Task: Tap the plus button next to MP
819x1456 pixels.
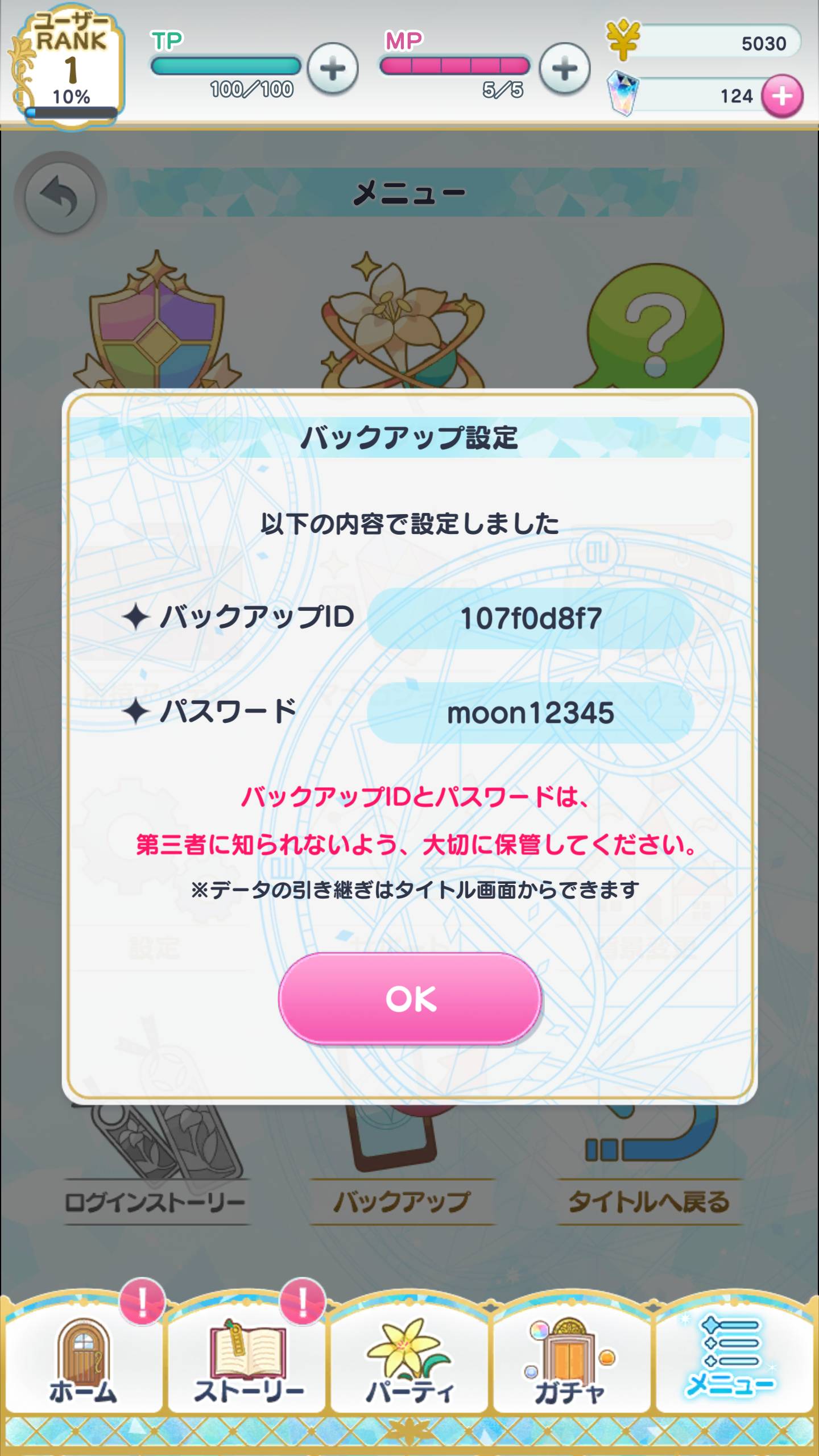Action: coord(565,69)
